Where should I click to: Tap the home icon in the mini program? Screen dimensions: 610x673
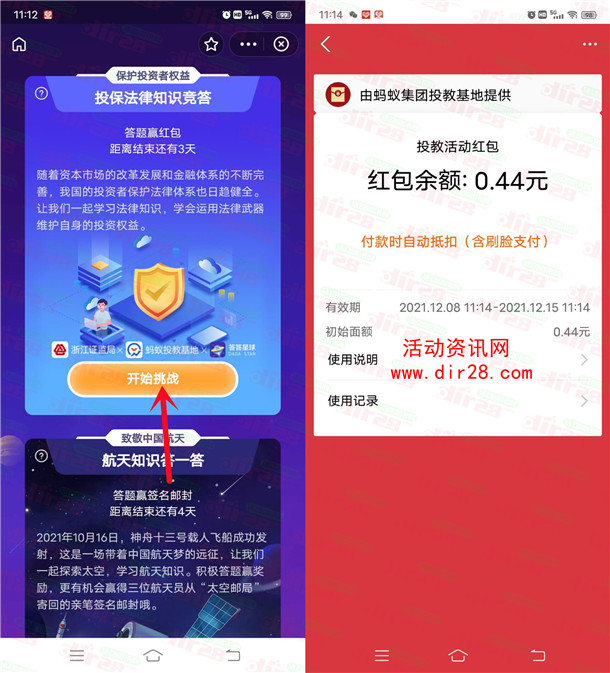click(x=19, y=44)
